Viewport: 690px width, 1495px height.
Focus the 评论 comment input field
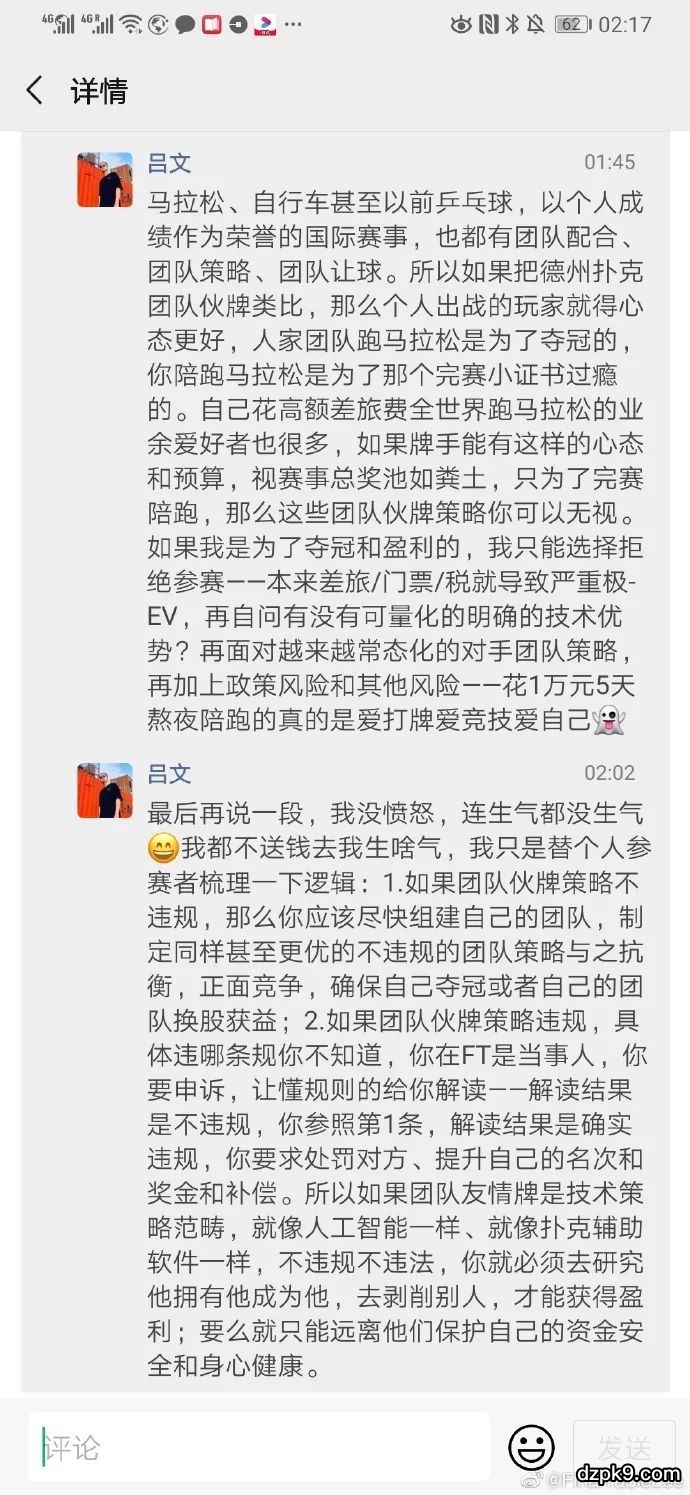click(260, 1447)
